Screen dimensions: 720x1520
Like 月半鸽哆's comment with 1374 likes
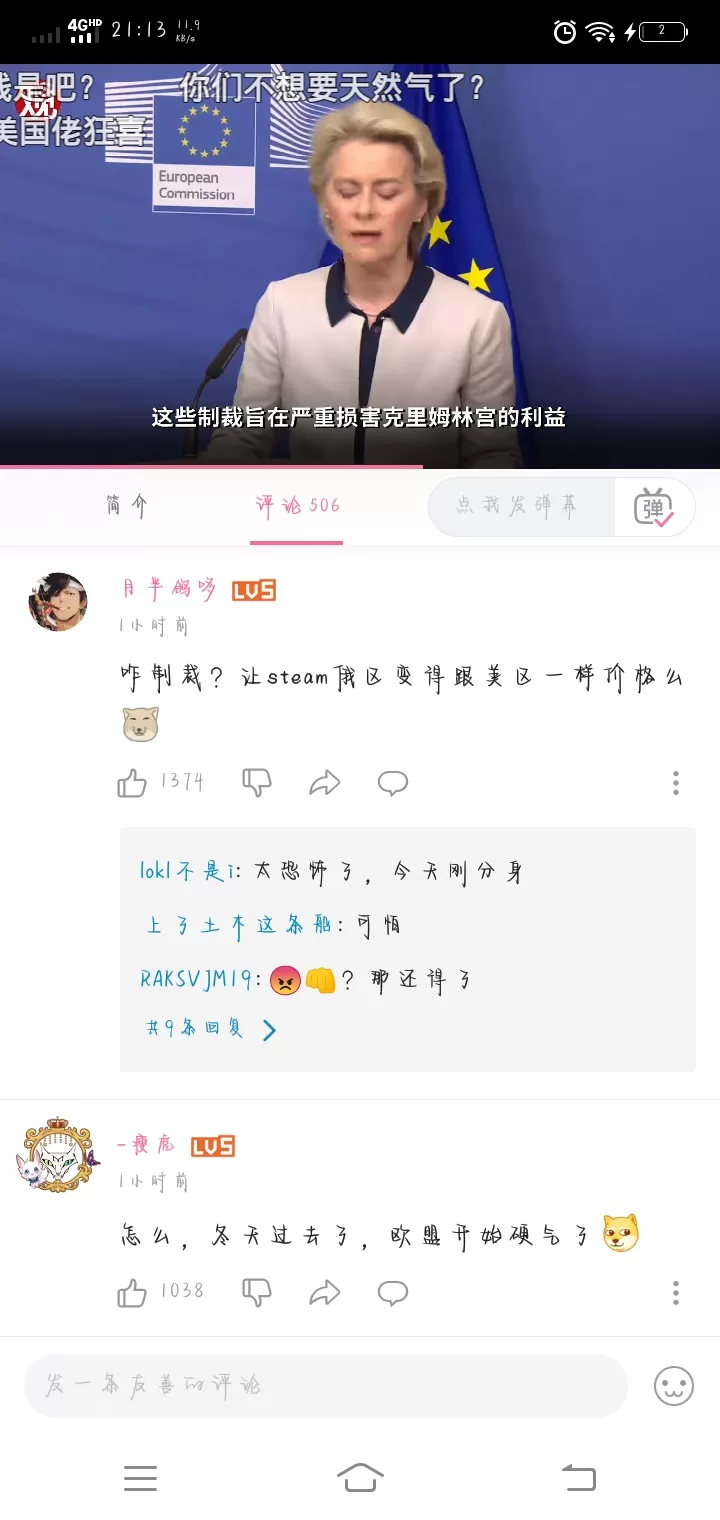pos(132,783)
